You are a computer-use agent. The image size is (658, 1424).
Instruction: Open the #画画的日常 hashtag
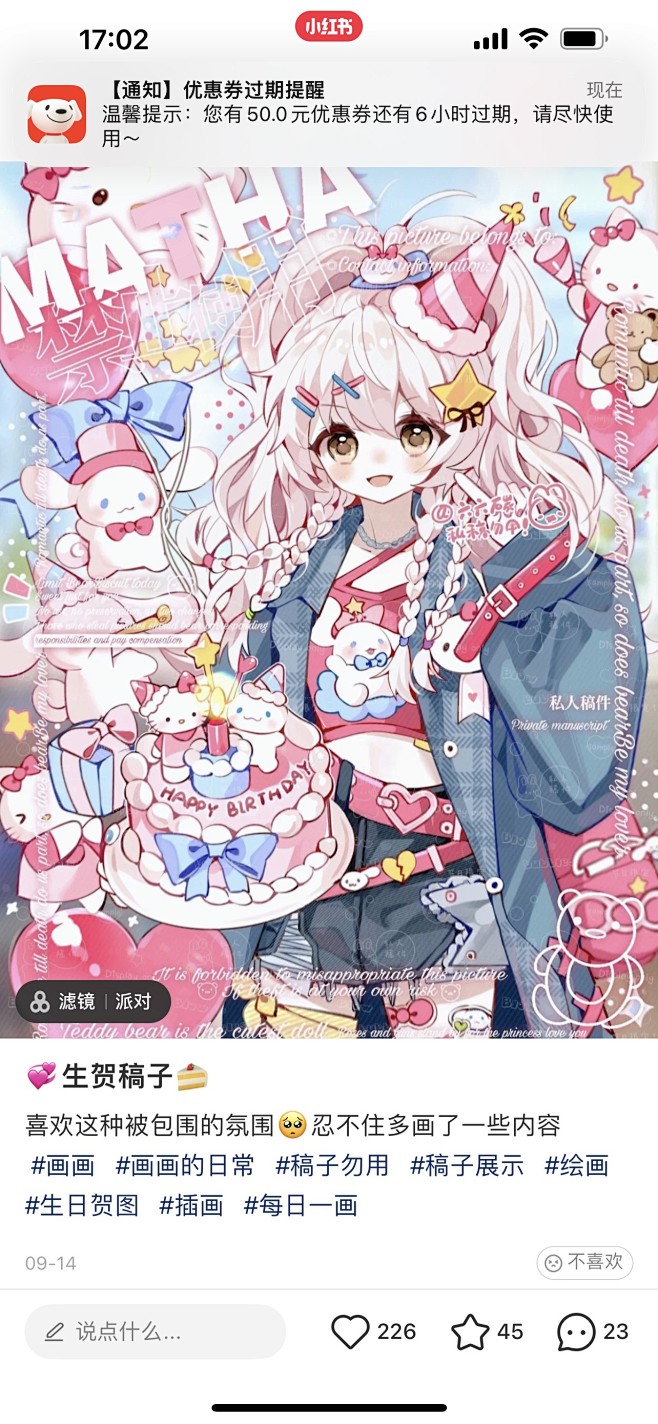185,1165
